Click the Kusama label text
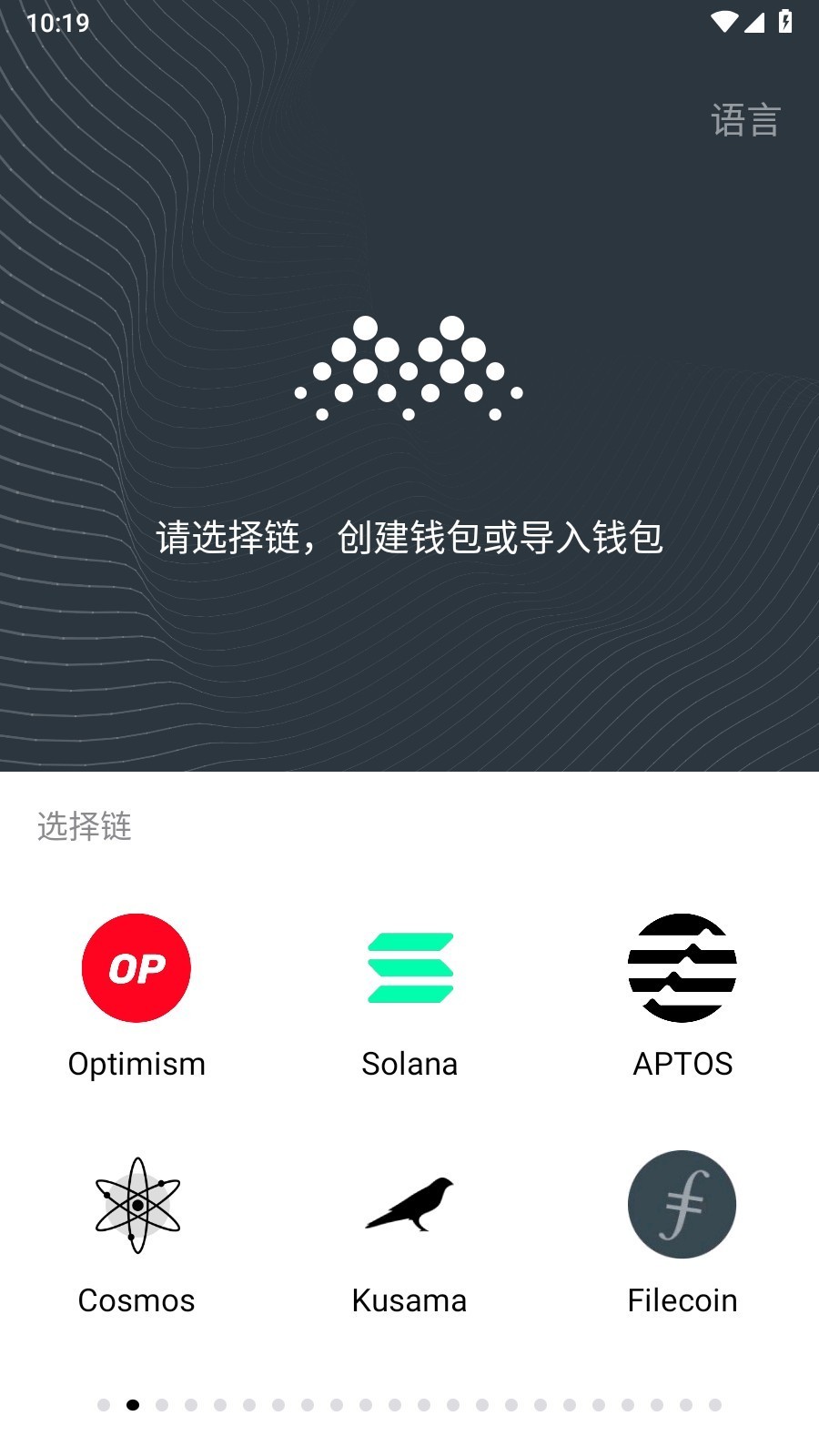 click(409, 1299)
